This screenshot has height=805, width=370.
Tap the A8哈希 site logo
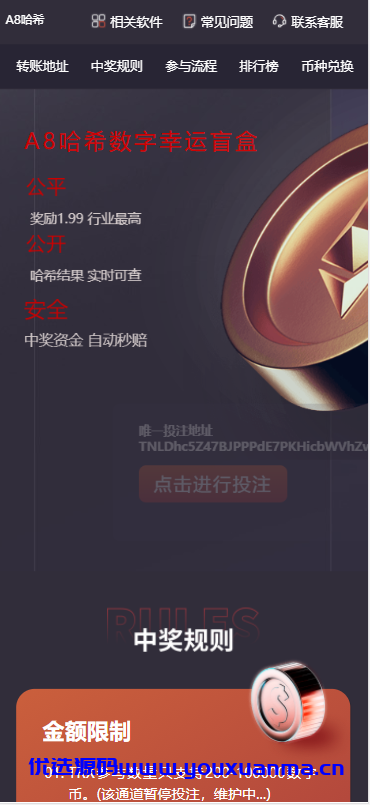[25, 20]
